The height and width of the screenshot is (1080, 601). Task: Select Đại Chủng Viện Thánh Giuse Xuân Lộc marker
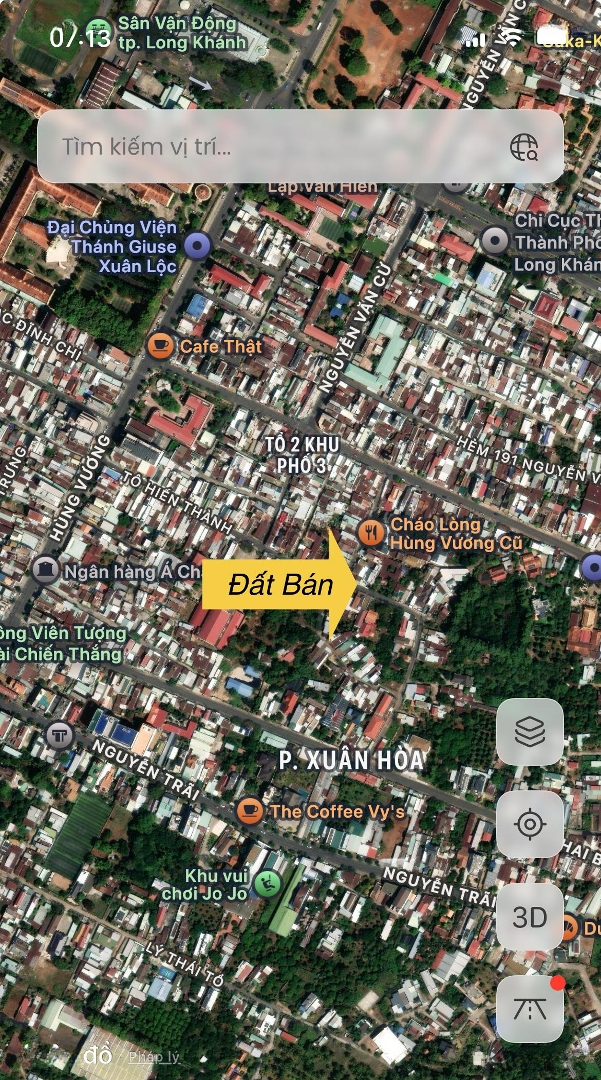(x=197, y=246)
